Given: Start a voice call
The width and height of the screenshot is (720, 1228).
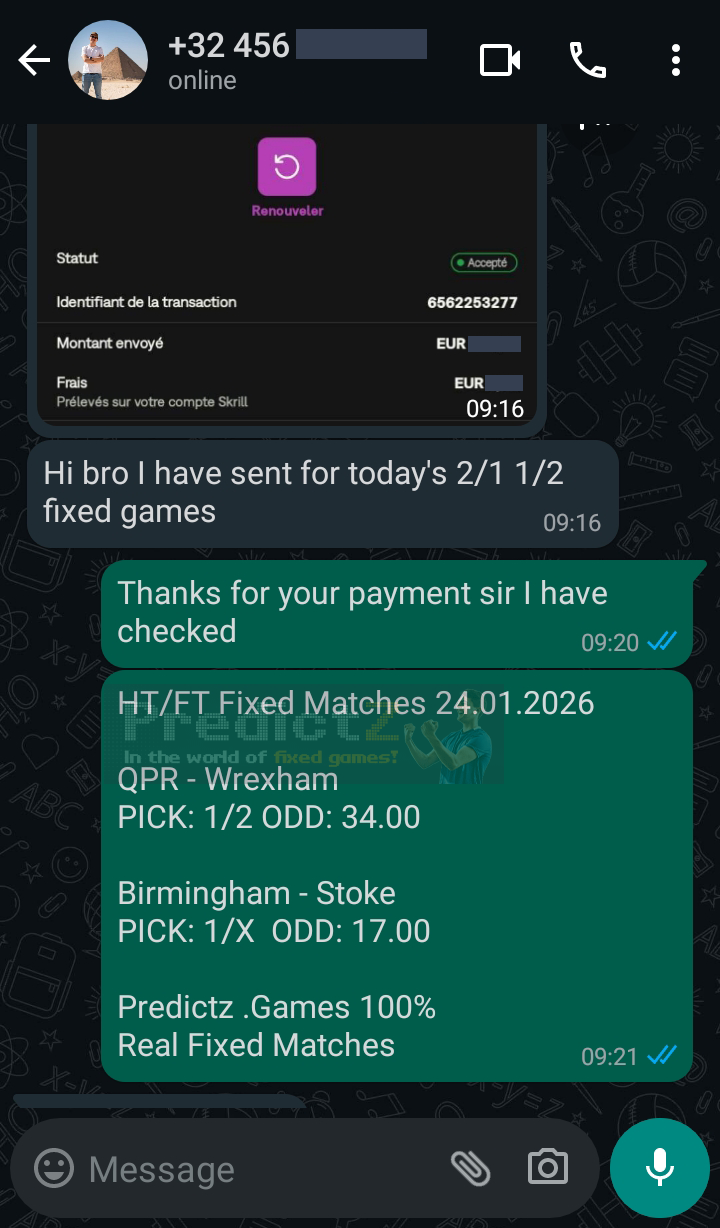Looking at the screenshot, I should click(x=588, y=60).
